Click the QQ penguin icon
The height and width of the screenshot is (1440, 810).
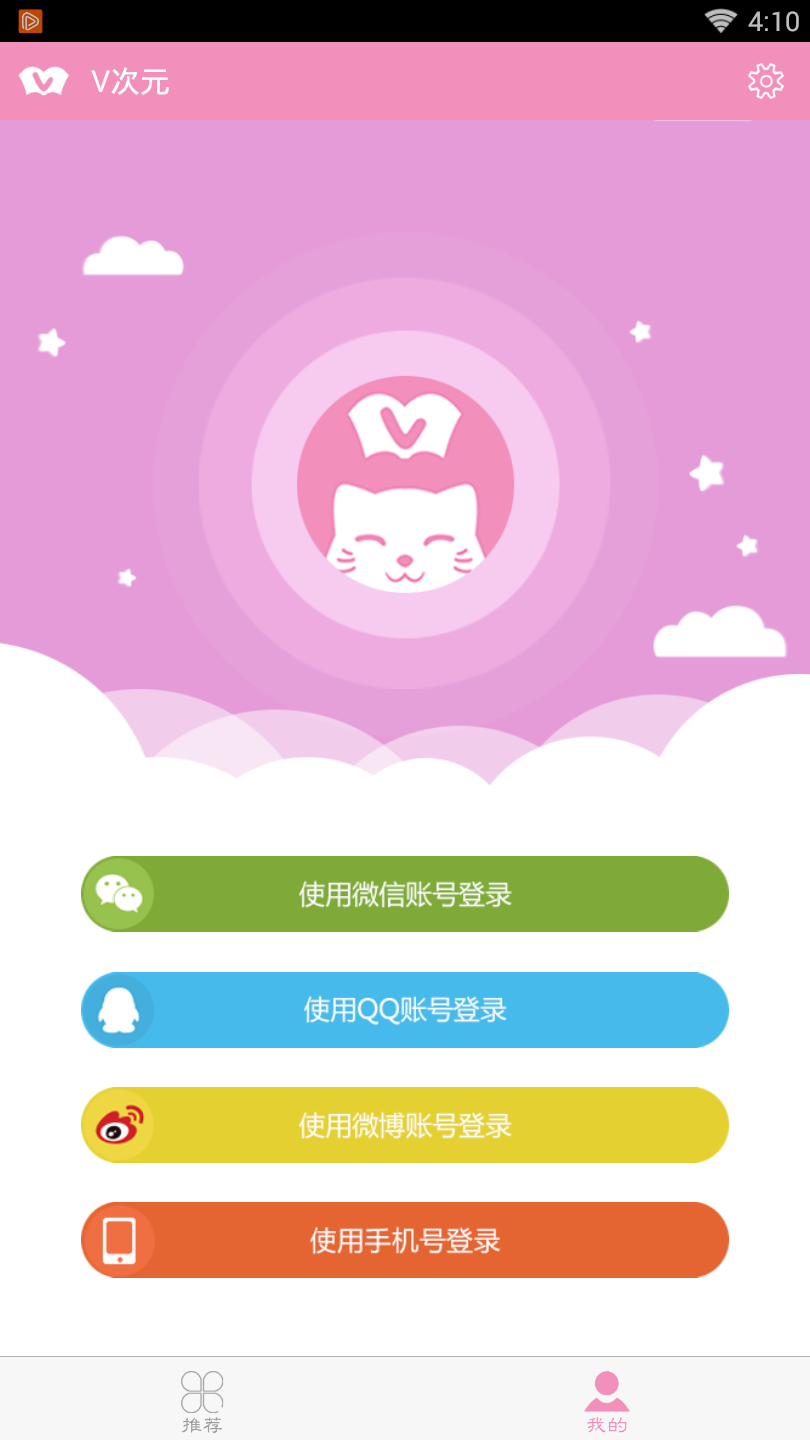pos(116,1009)
